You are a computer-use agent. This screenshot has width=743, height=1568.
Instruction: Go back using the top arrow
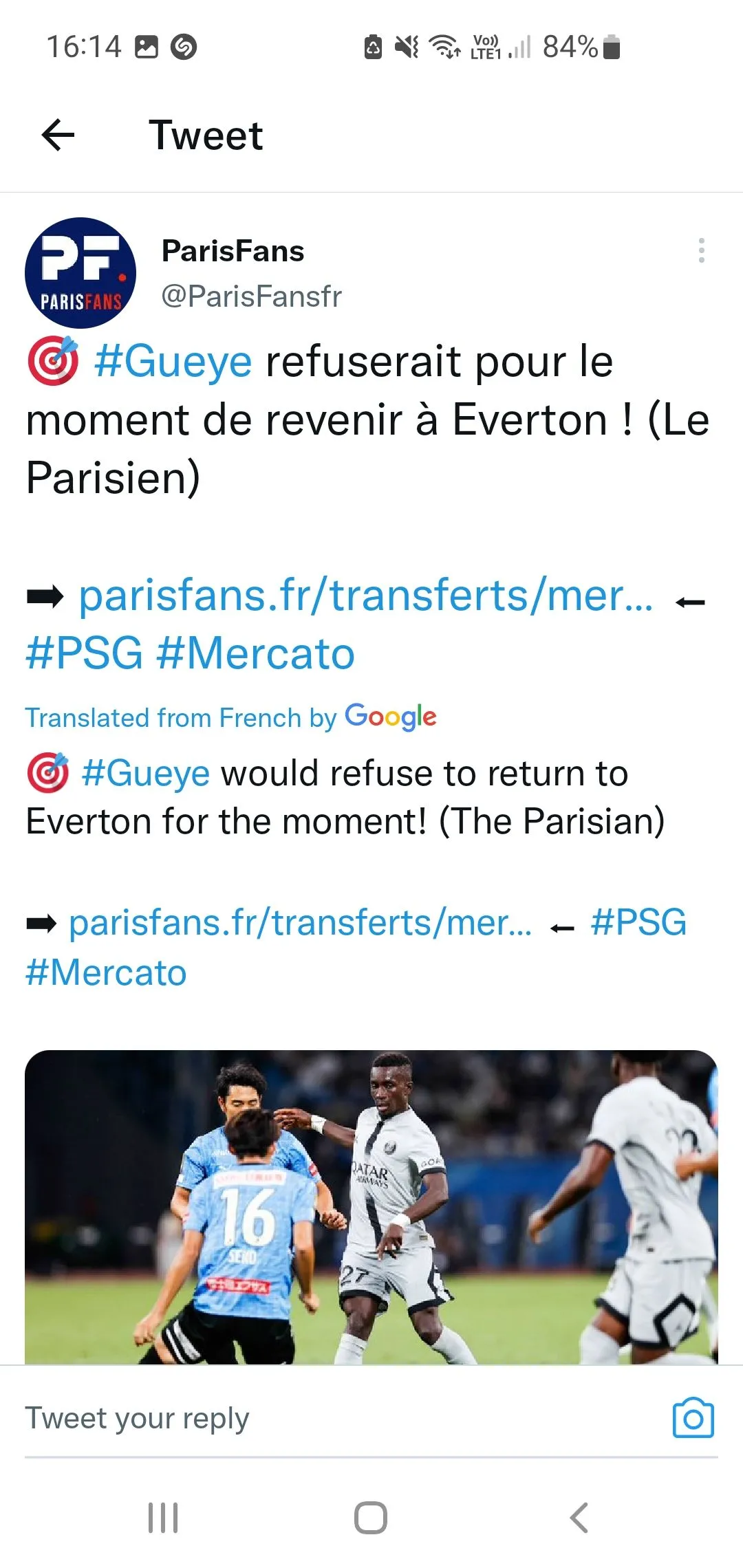coord(58,135)
